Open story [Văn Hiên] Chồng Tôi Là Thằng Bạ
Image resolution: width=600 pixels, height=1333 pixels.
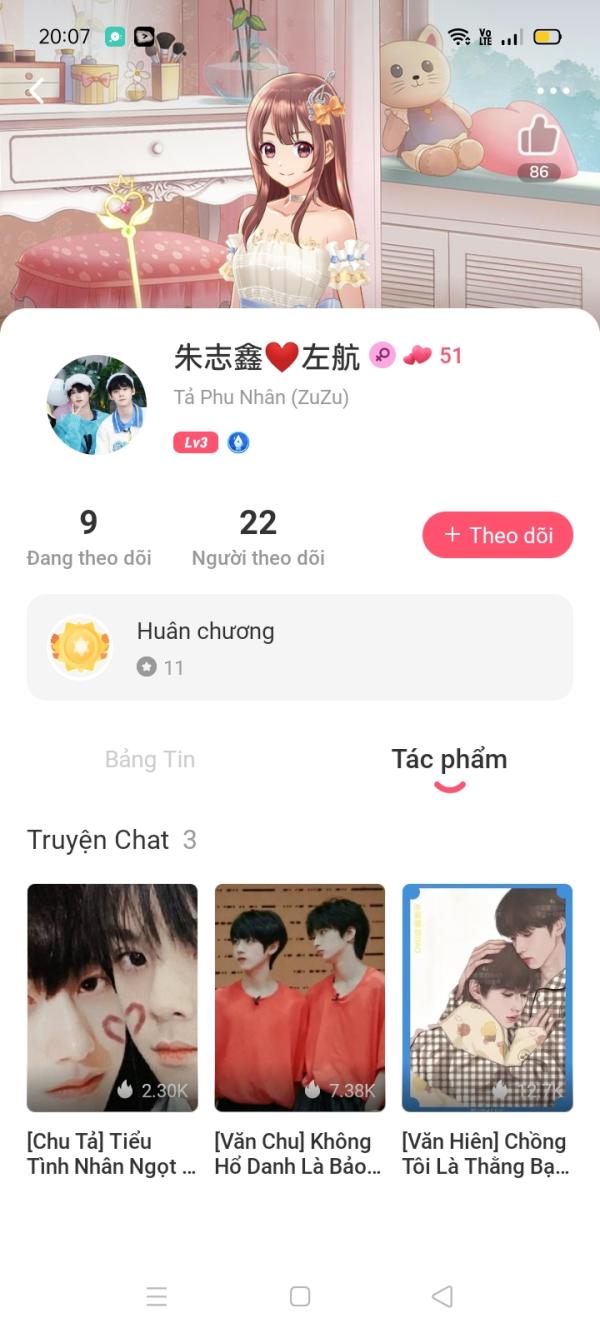point(487,1031)
